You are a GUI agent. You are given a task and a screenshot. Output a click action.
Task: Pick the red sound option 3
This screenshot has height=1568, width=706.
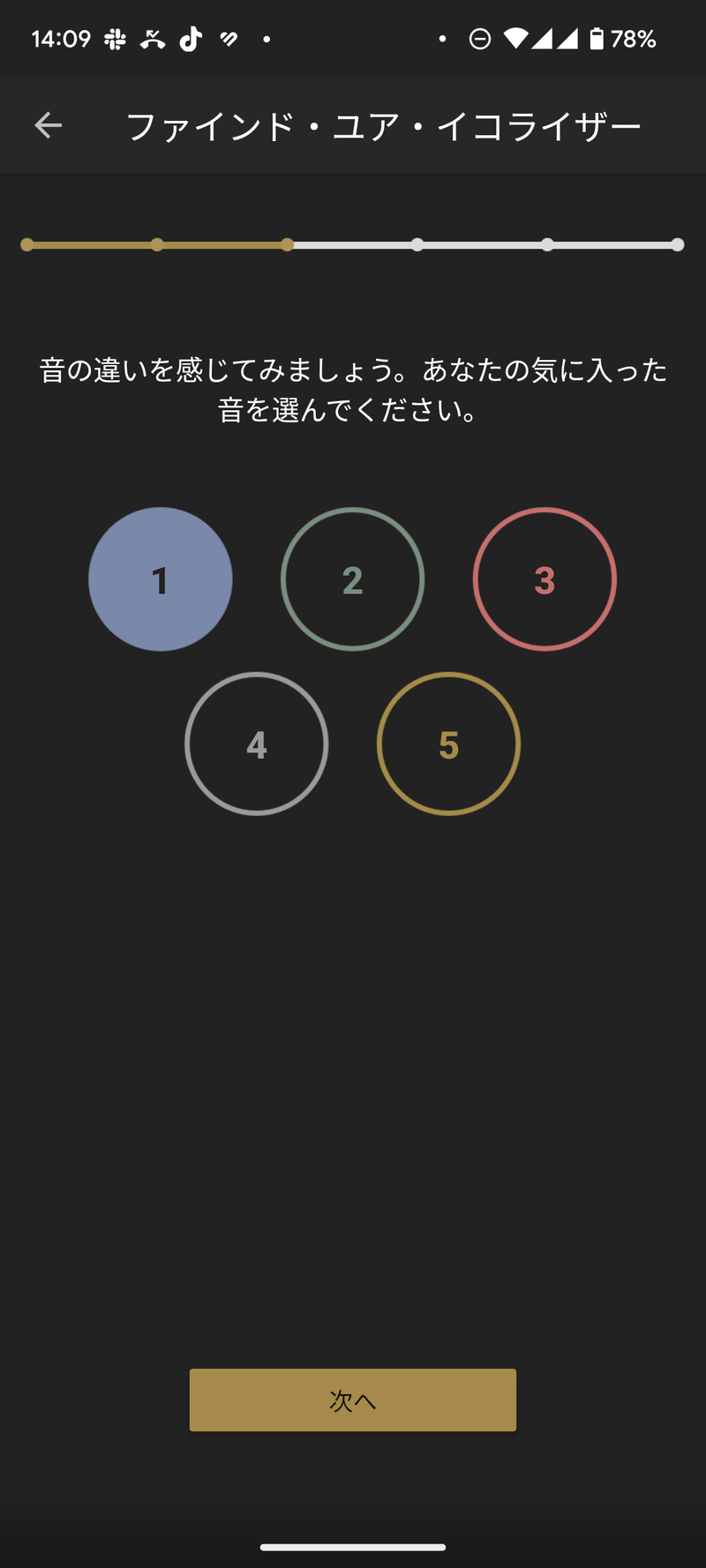tap(545, 579)
